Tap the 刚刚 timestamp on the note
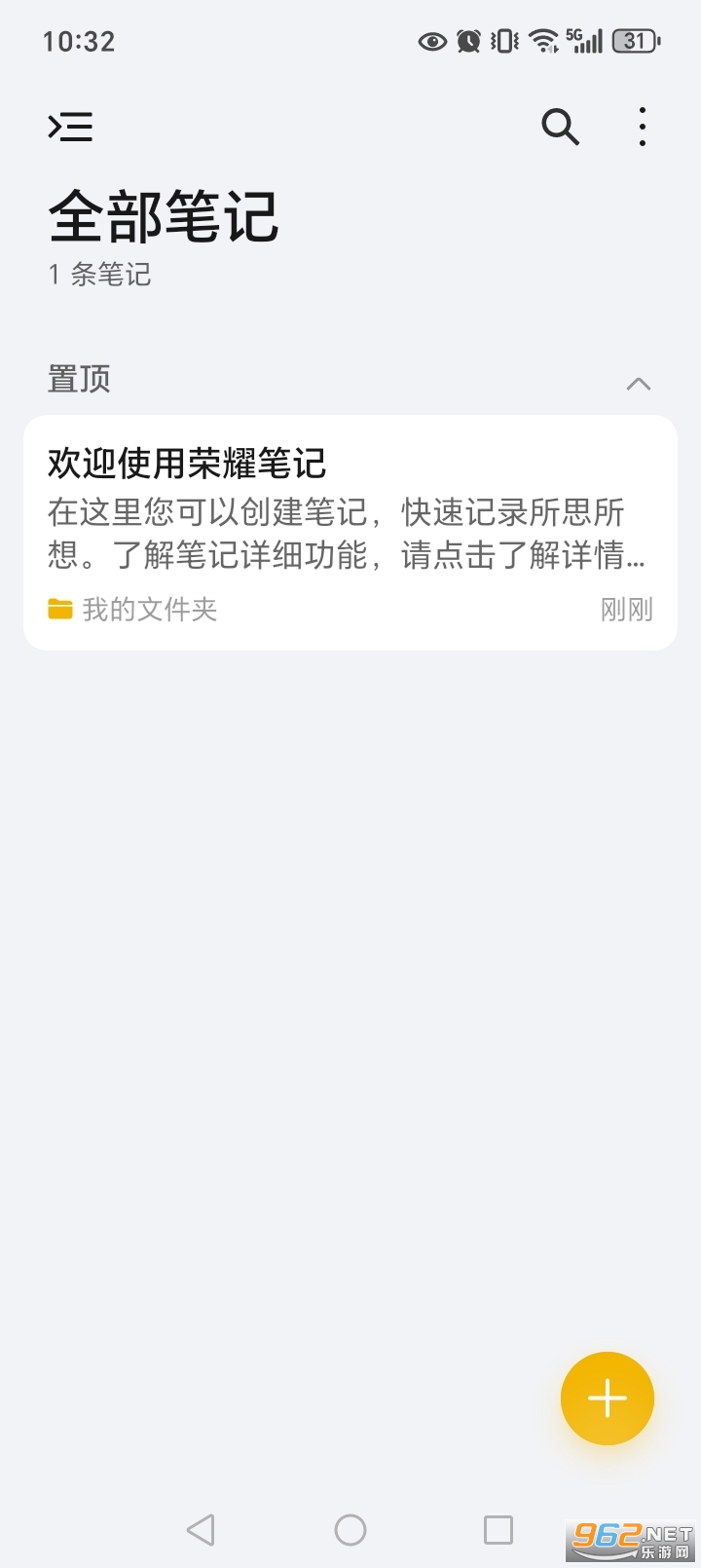The image size is (701, 1568). (626, 609)
